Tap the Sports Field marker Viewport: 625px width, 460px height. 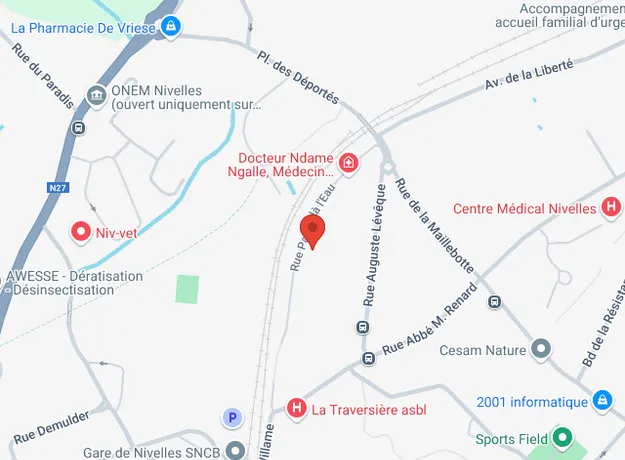pos(562,438)
